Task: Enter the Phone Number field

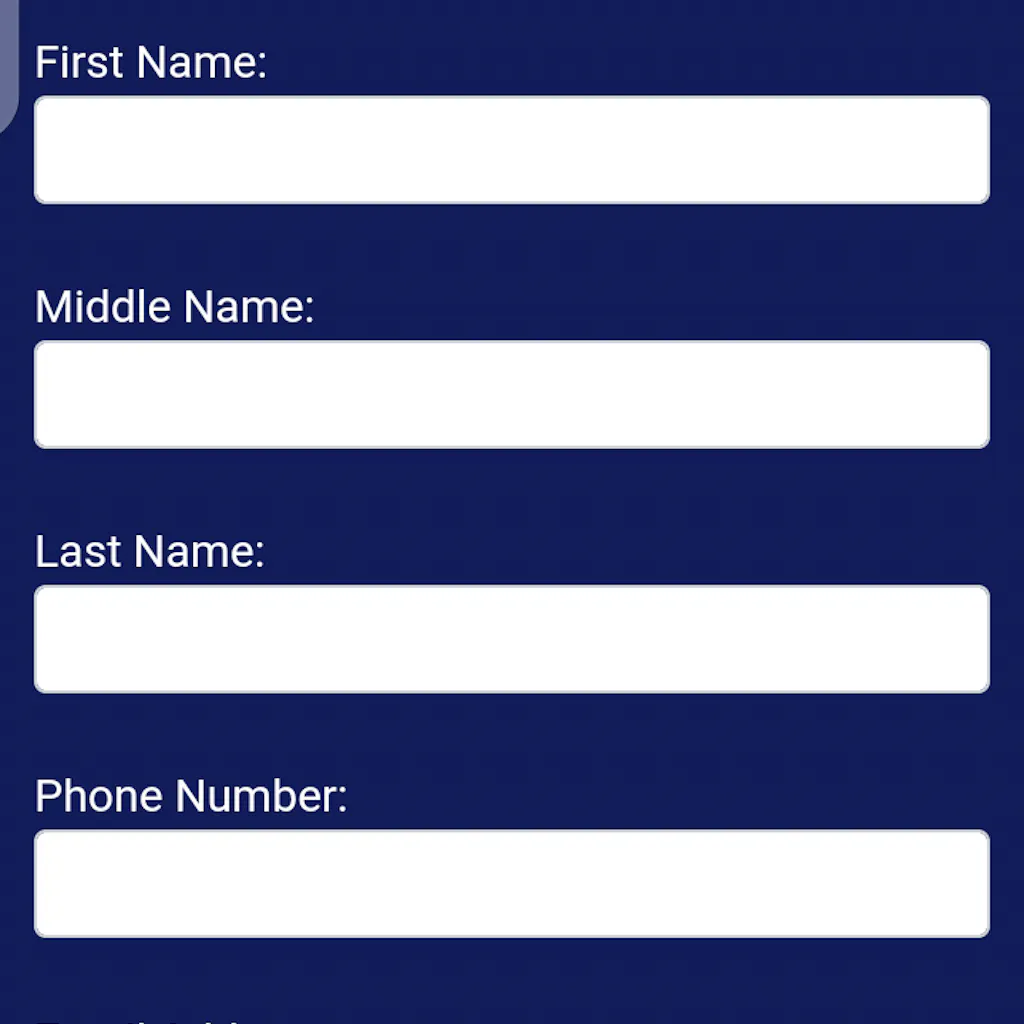Action: coord(512,883)
